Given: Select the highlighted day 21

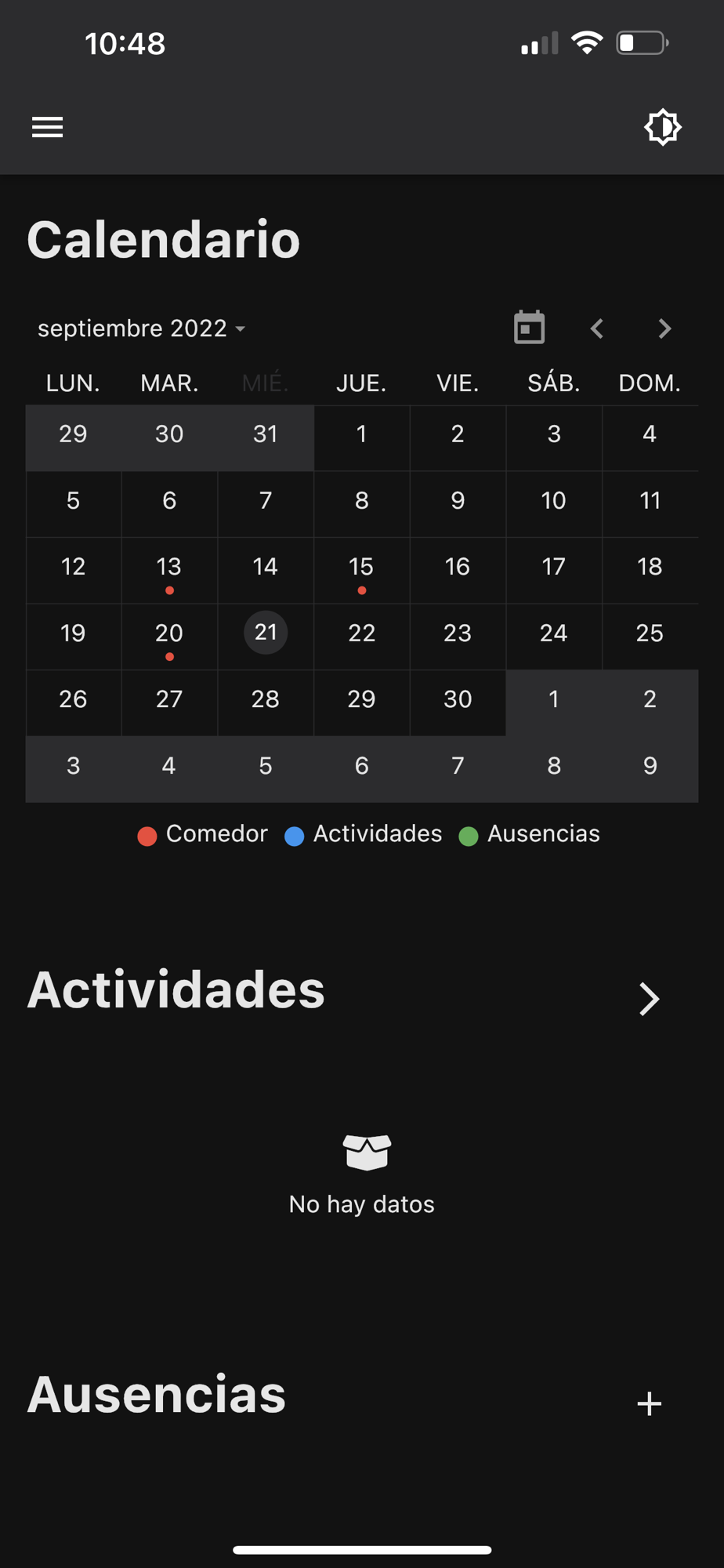Looking at the screenshot, I should coord(266,632).
